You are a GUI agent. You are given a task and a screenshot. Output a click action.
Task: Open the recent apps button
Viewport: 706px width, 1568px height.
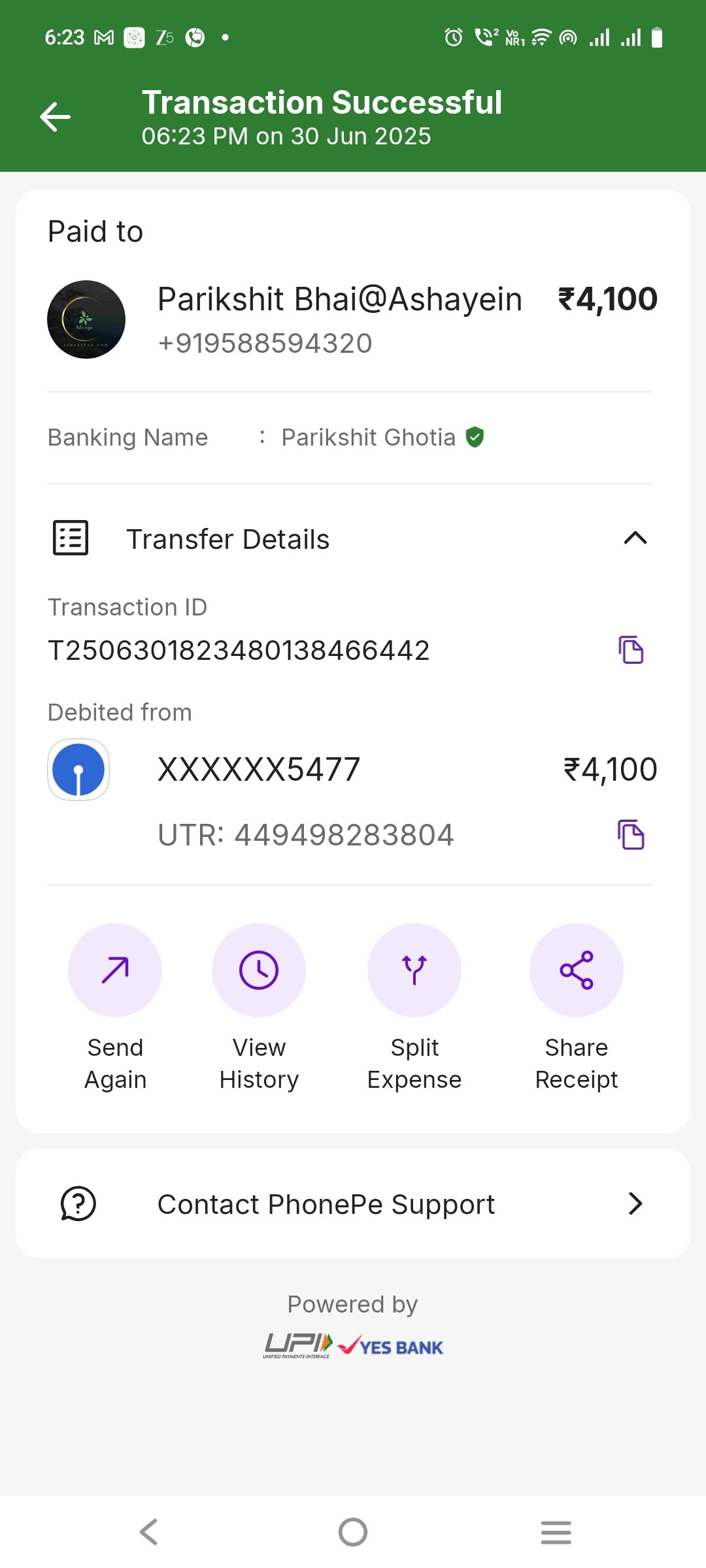click(x=556, y=1531)
